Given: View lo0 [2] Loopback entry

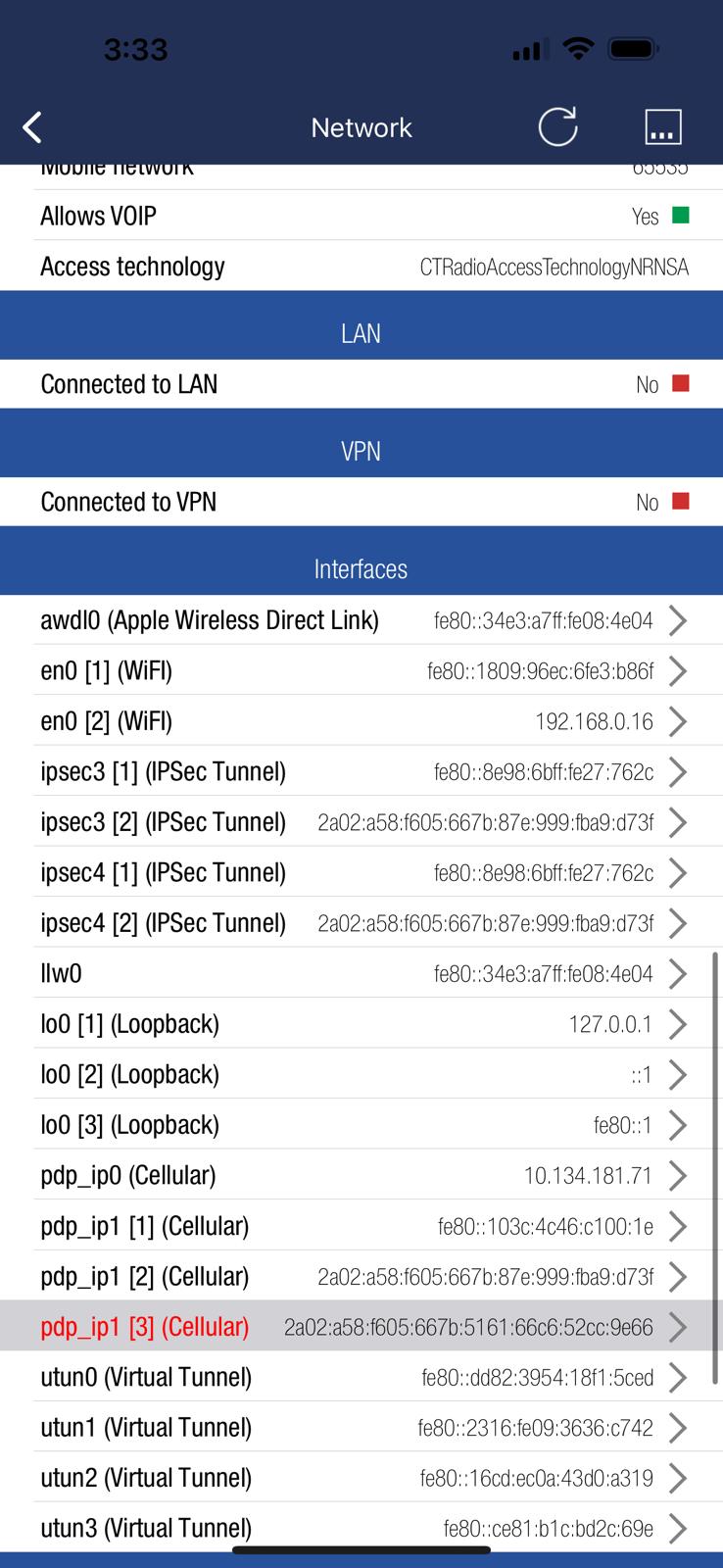Looking at the screenshot, I should pos(361,1075).
